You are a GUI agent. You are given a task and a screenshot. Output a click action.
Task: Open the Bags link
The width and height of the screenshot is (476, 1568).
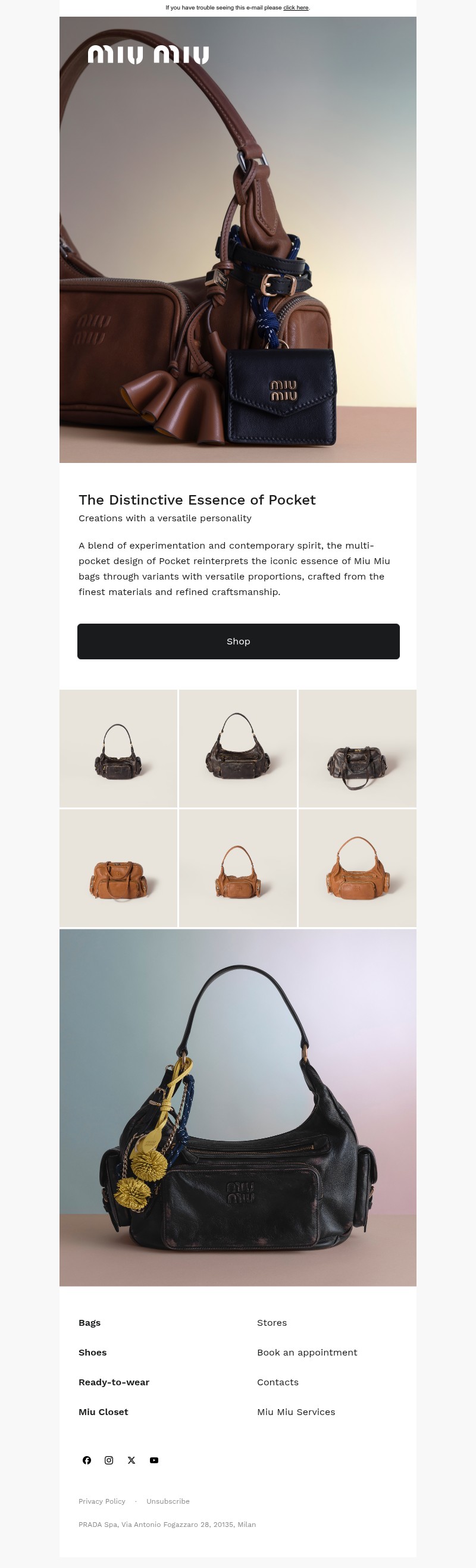(89, 1323)
